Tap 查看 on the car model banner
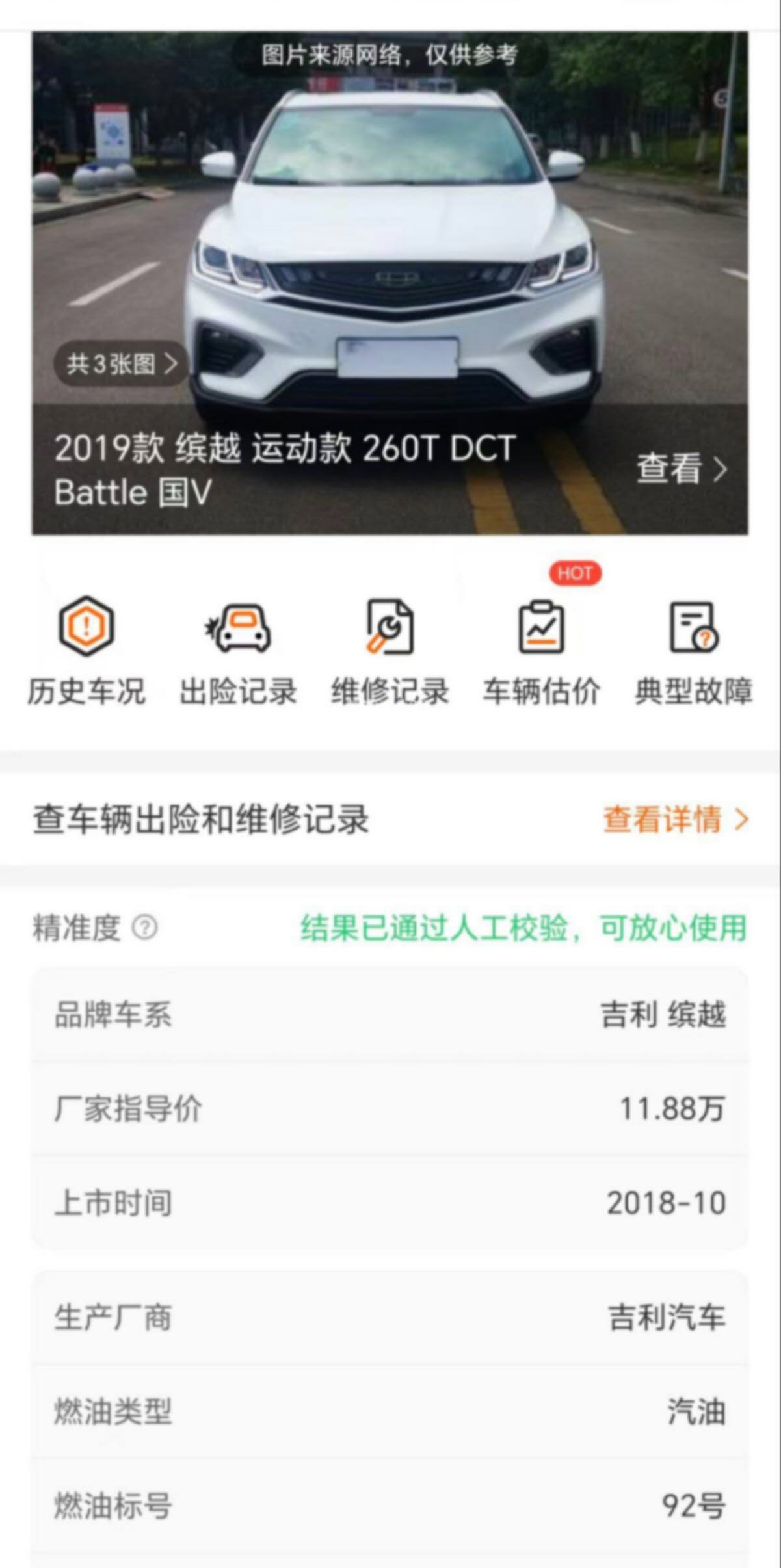The image size is (781, 1568). [680, 469]
